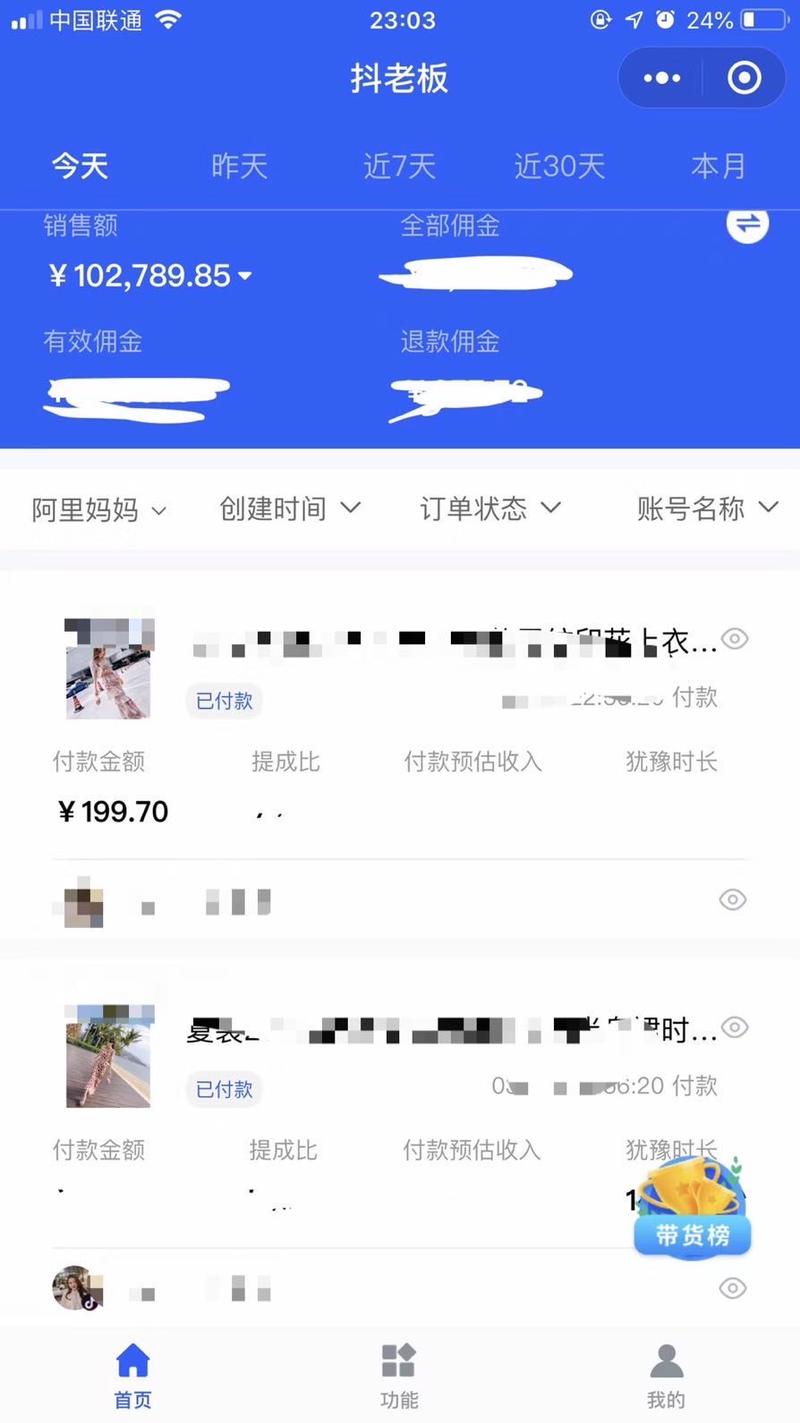Click the currency switch icon beside 全部佣金
The image size is (800, 1423).
coord(746,228)
